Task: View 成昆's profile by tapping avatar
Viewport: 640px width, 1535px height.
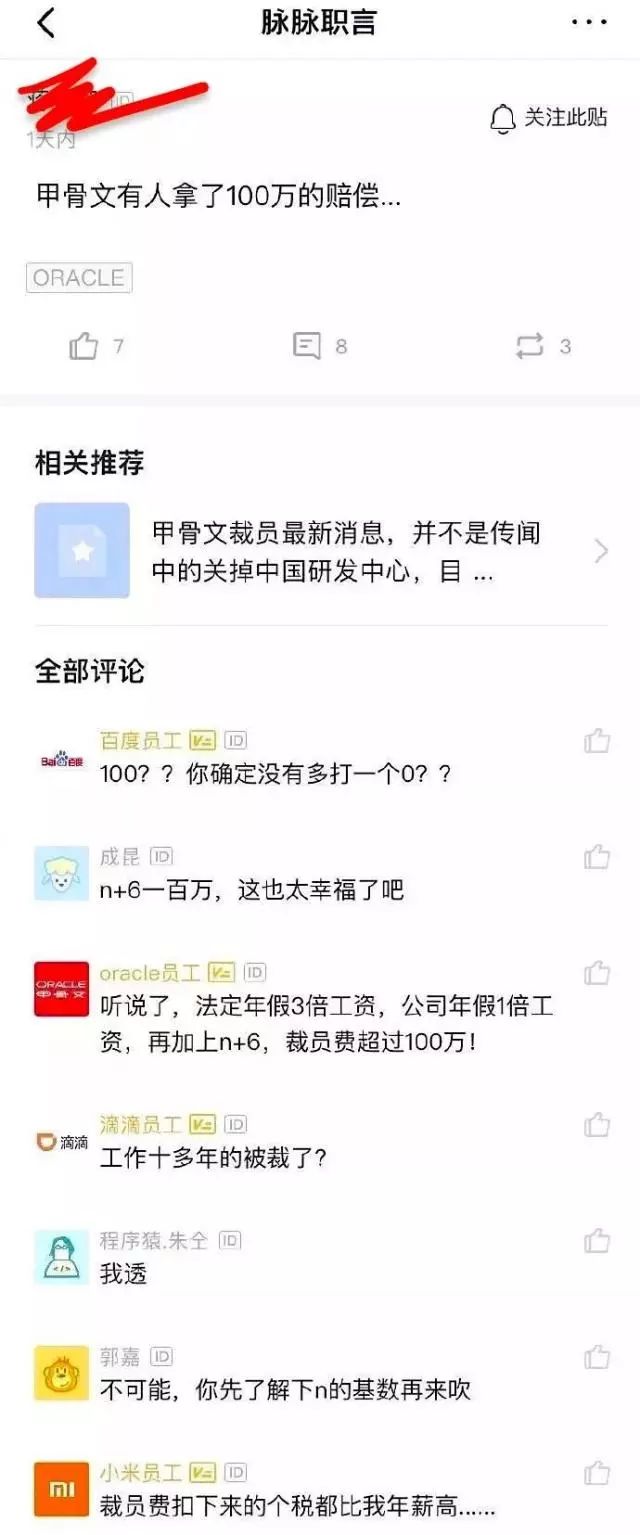Action: (x=62, y=873)
